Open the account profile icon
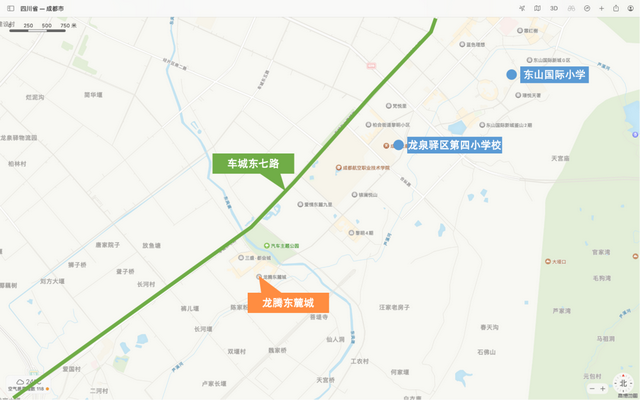 pyautogui.click(x=629, y=8)
